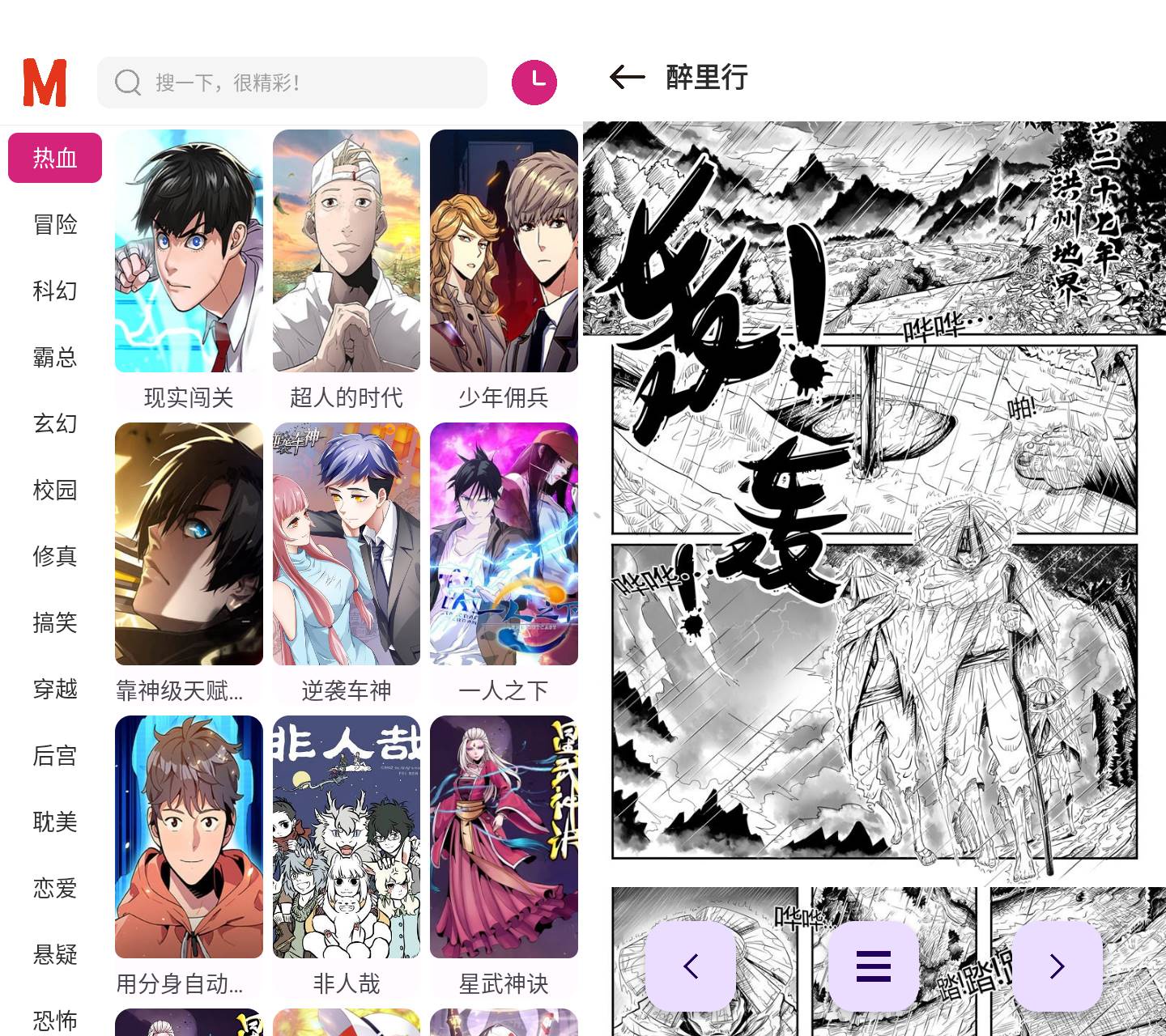Image resolution: width=1166 pixels, height=1036 pixels.
Task: Switch to the 搞笑 genre
Action: coord(55,622)
